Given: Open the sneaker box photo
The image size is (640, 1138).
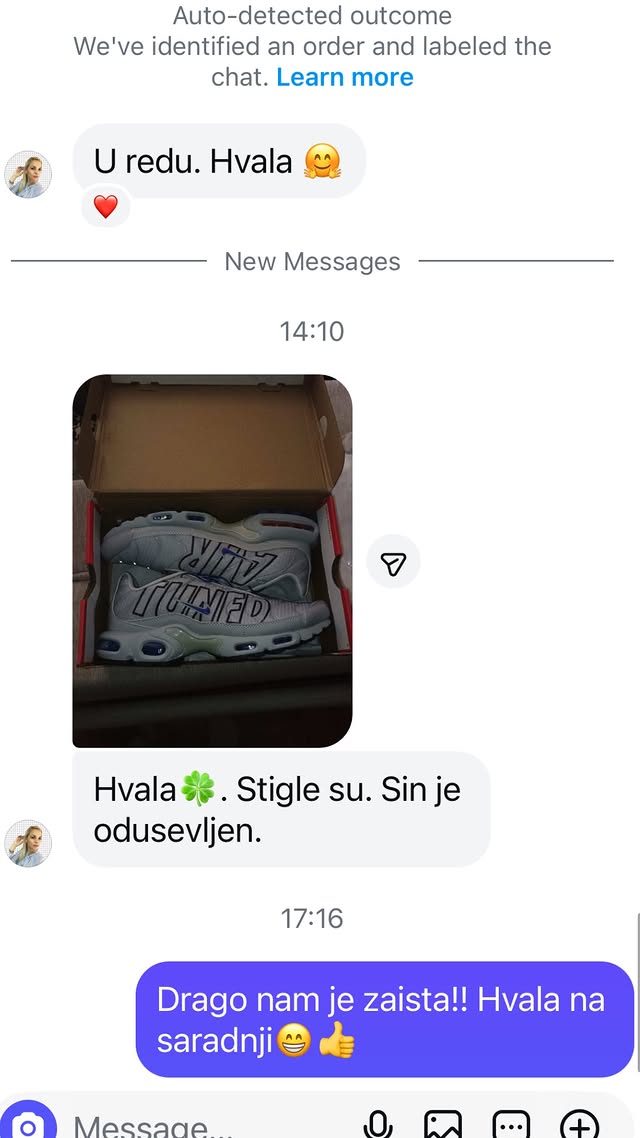Looking at the screenshot, I should [212, 560].
